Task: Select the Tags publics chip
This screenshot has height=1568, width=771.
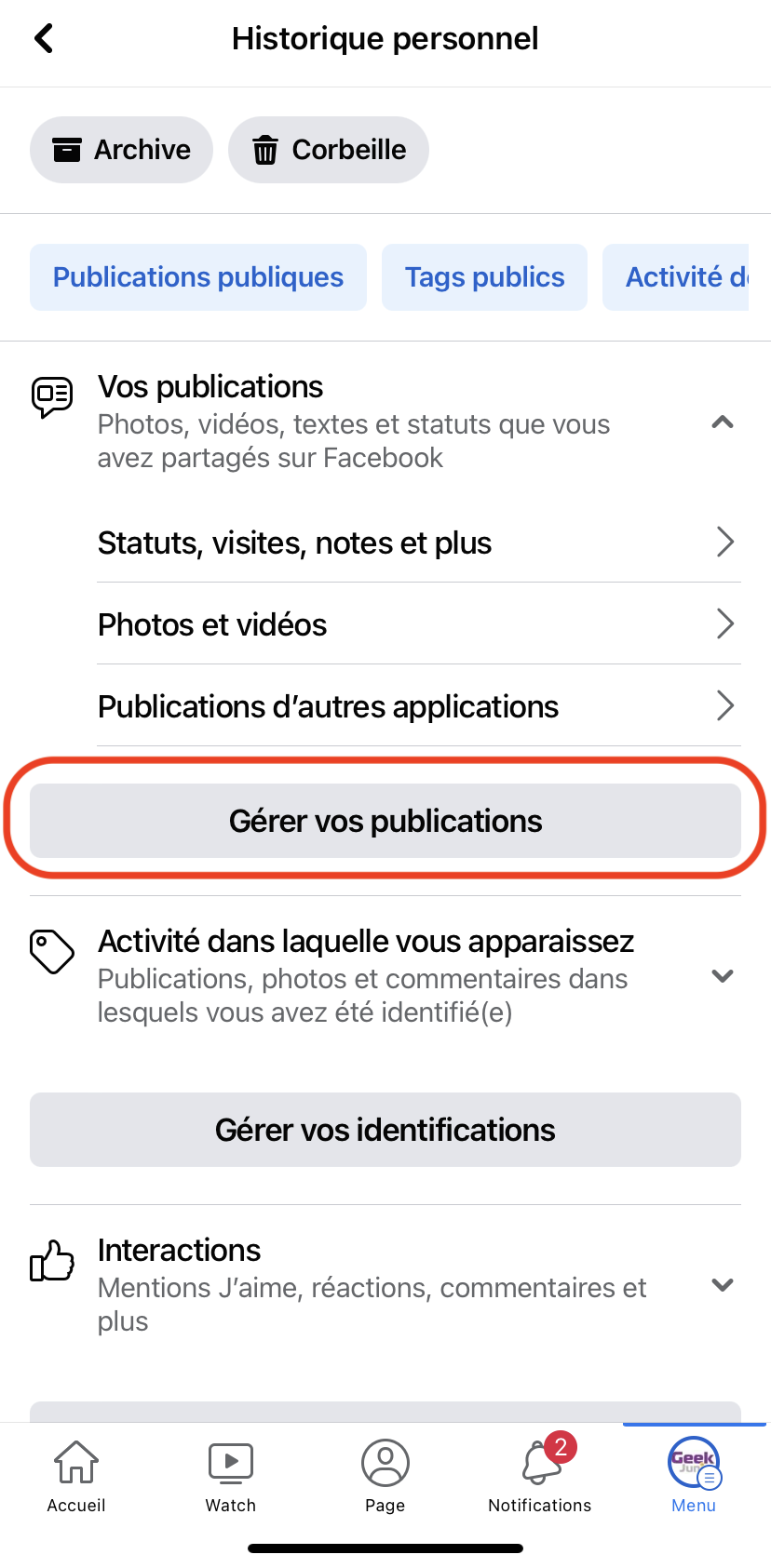Action: tap(484, 277)
